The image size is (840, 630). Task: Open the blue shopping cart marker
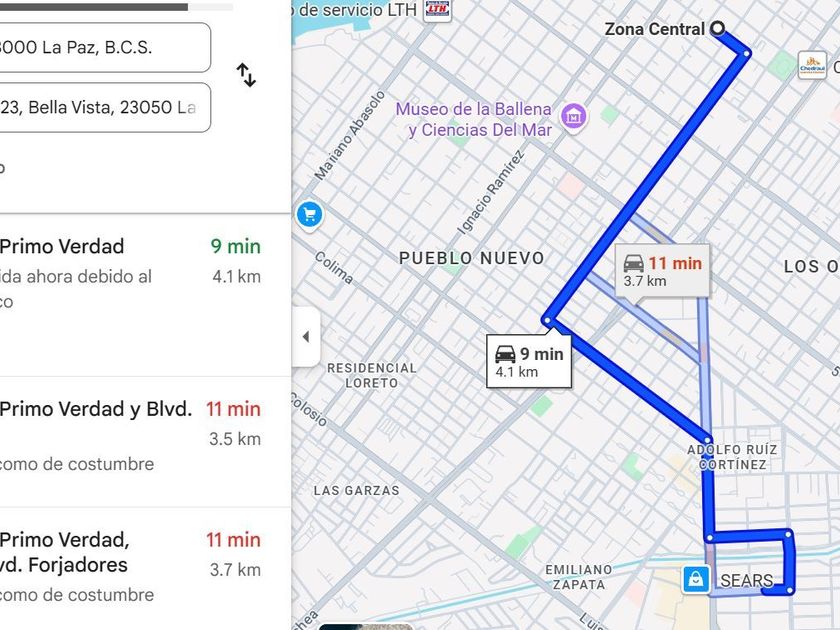pos(309,214)
